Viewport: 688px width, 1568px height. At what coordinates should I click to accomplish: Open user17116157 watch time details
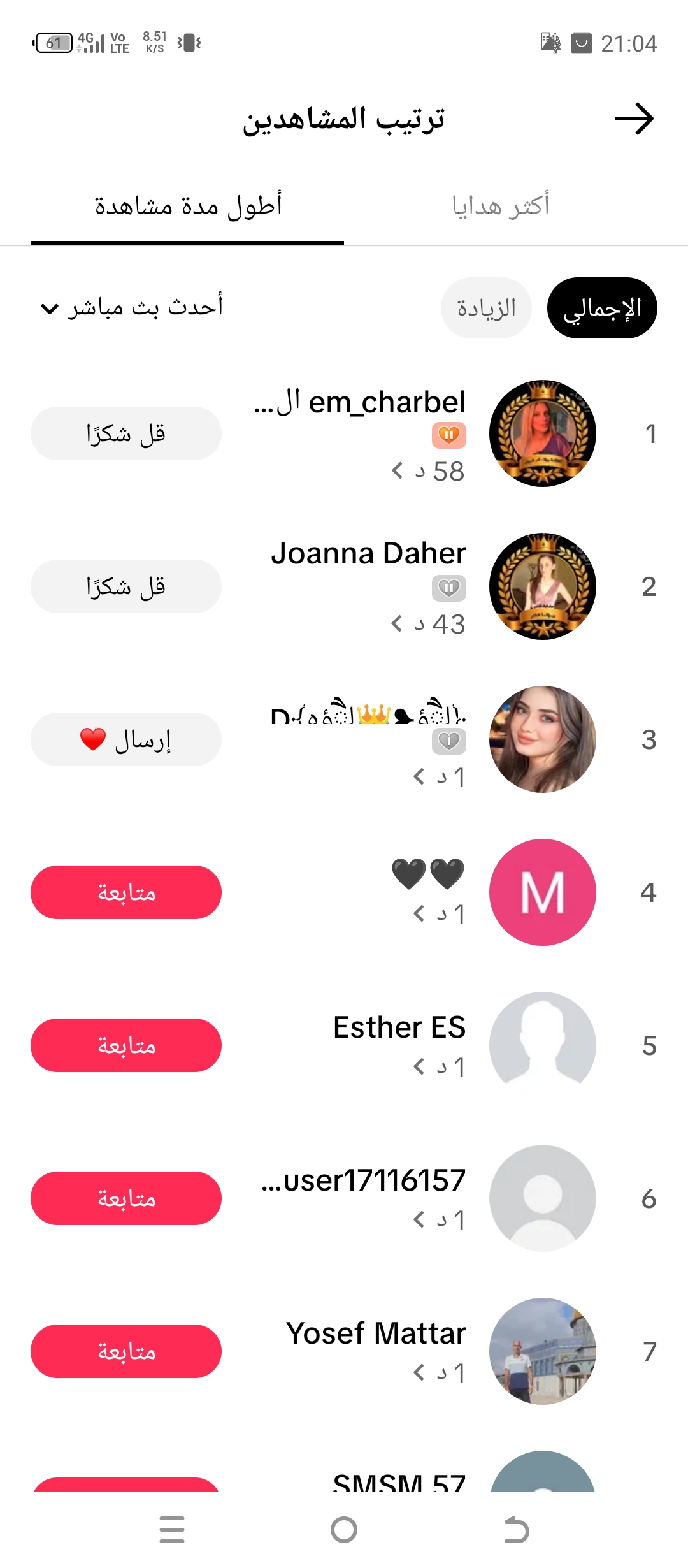[440, 1219]
